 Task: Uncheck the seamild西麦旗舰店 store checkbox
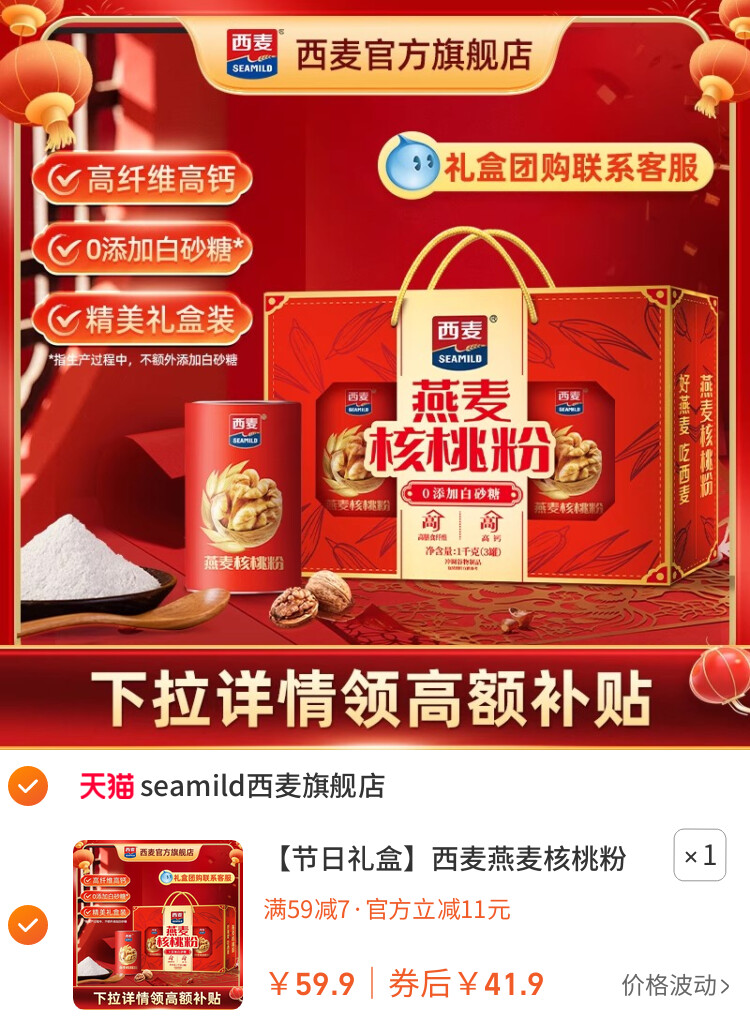tap(28, 786)
